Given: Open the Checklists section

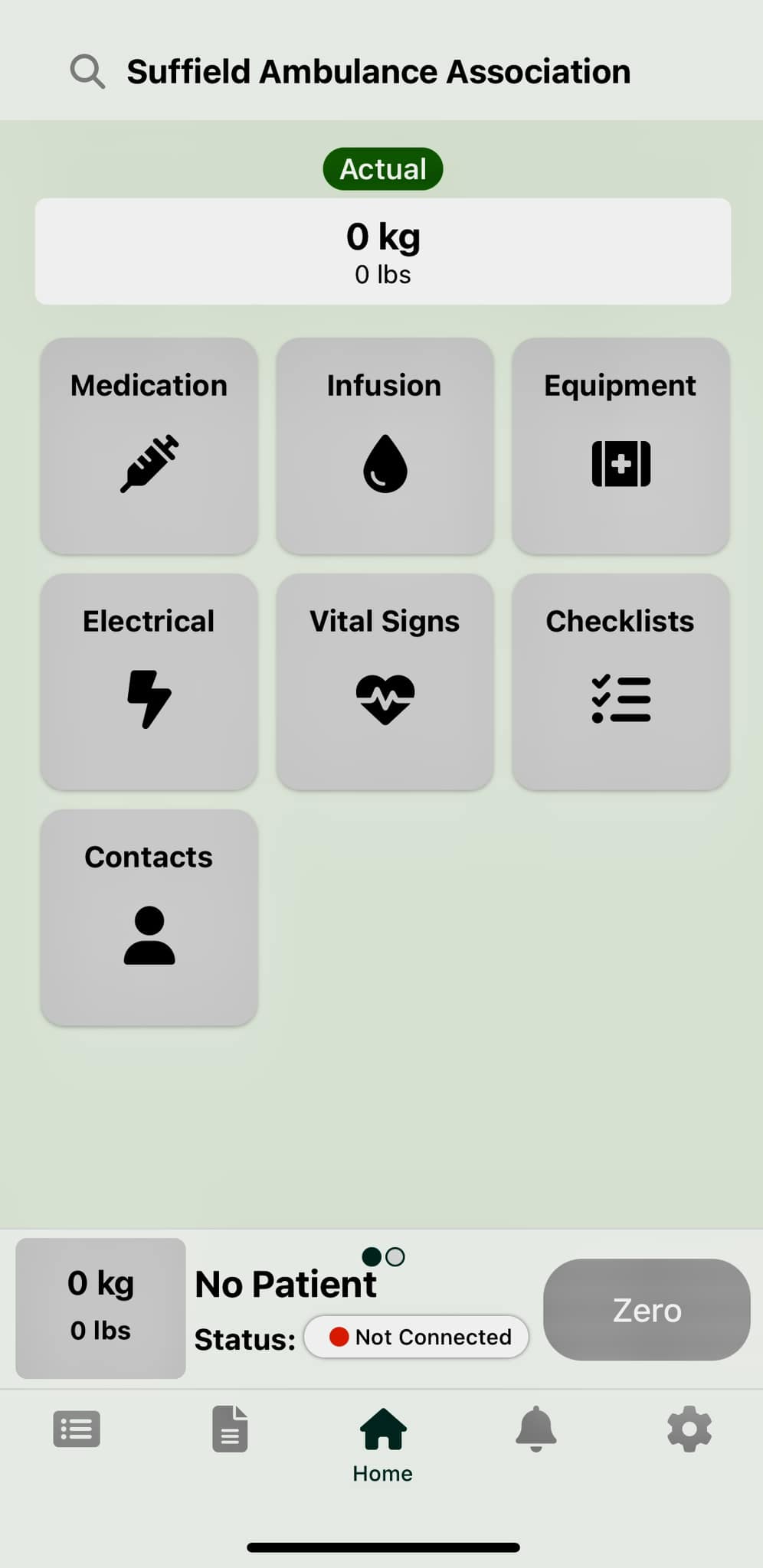Looking at the screenshot, I should (x=621, y=681).
